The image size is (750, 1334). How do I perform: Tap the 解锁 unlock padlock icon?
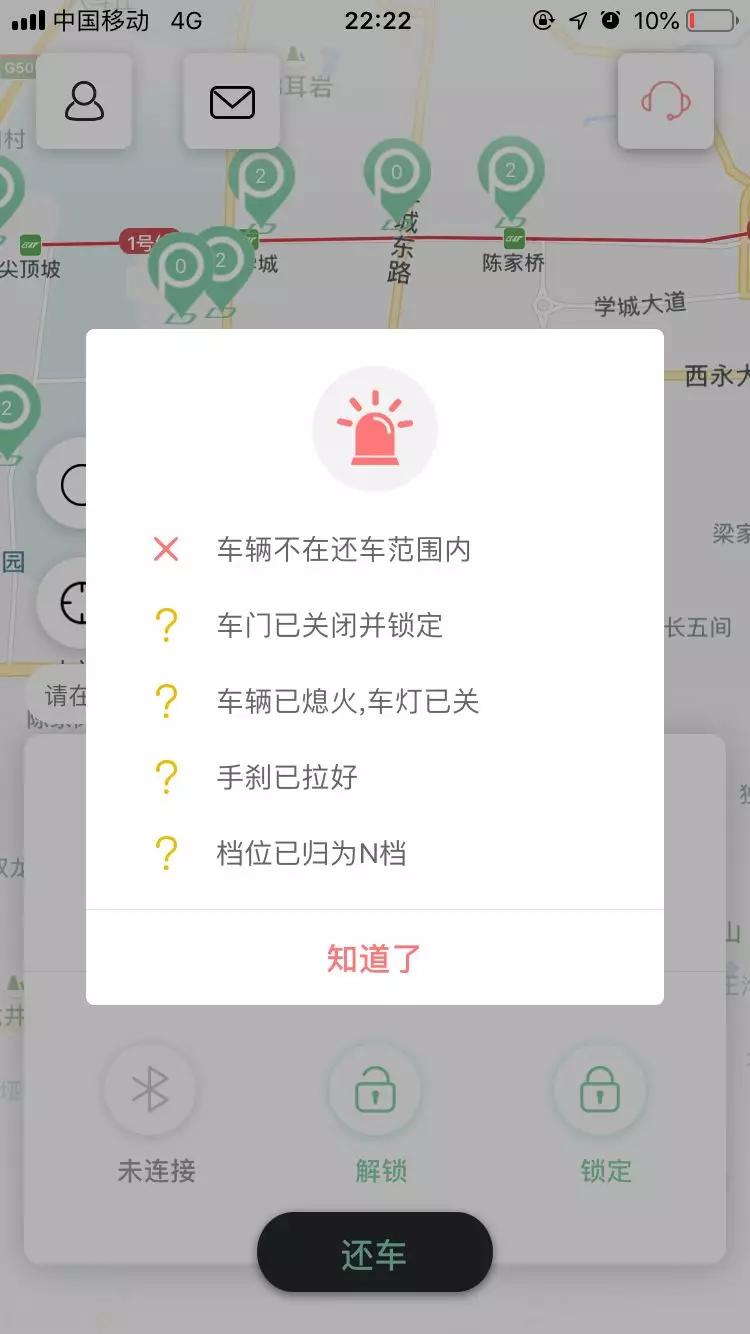pyautogui.click(x=375, y=1090)
